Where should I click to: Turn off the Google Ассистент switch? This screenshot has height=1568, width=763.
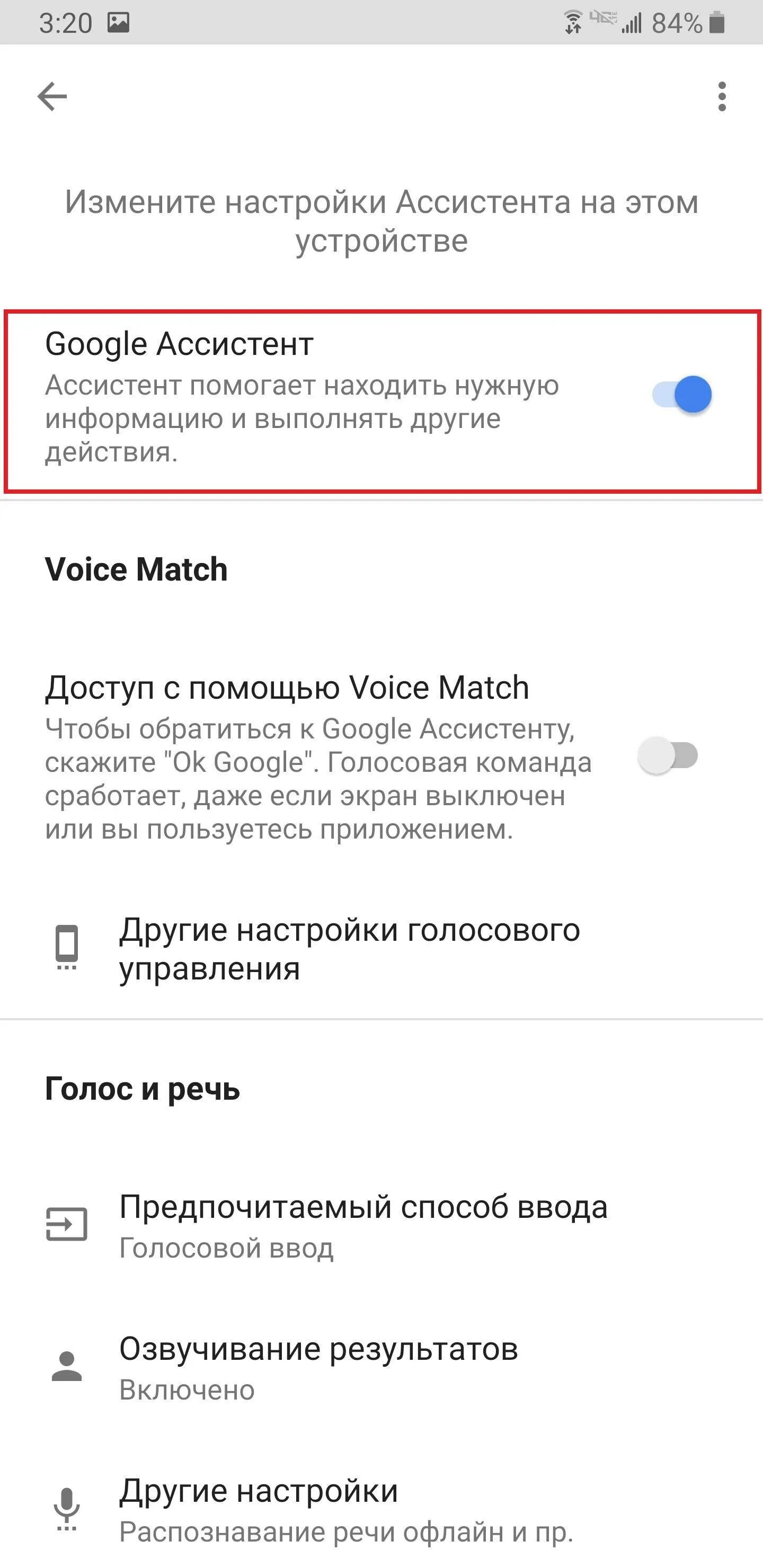[x=682, y=395]
